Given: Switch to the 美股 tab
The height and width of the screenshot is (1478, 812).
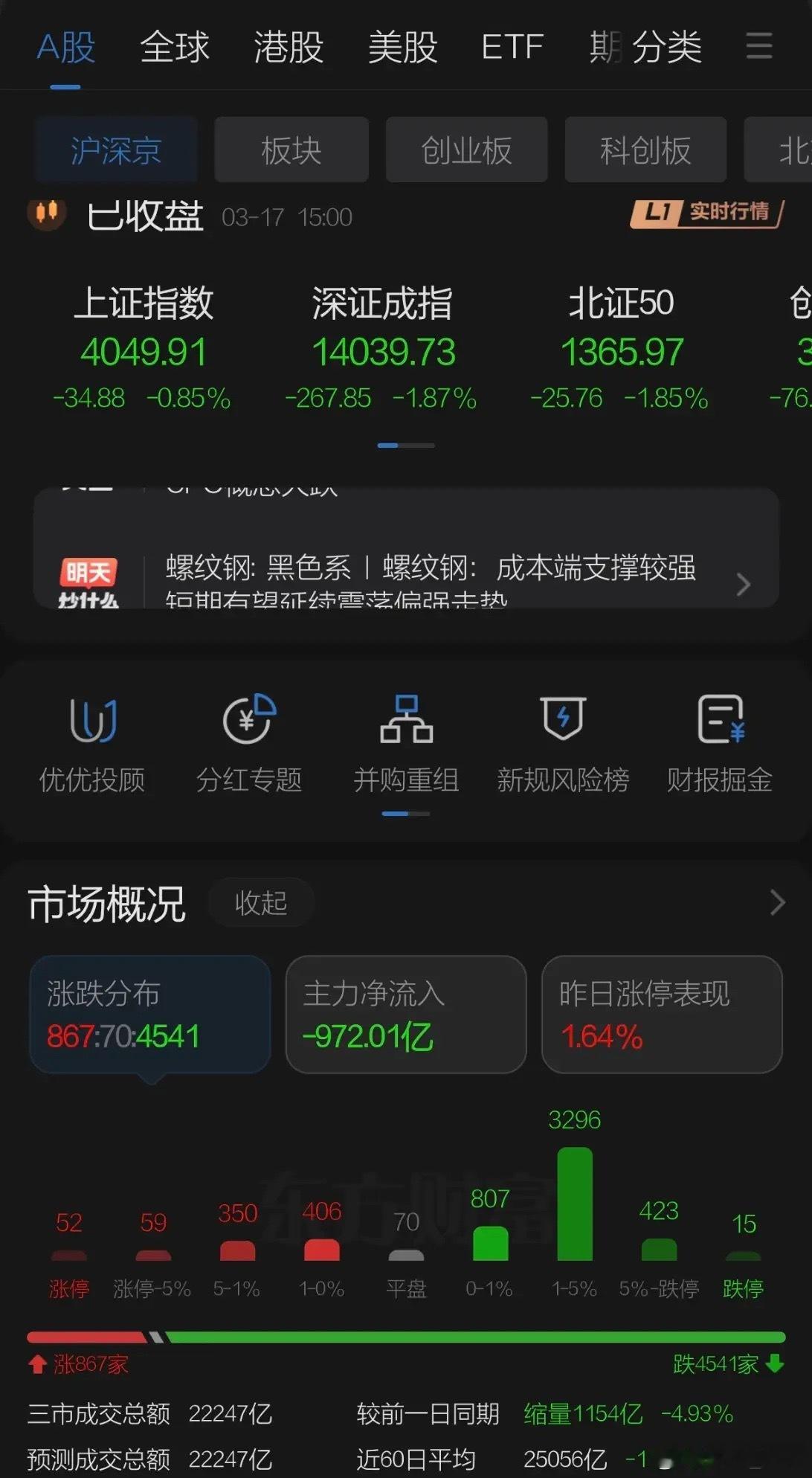Looking at the screenshot, I should point(402,47).
